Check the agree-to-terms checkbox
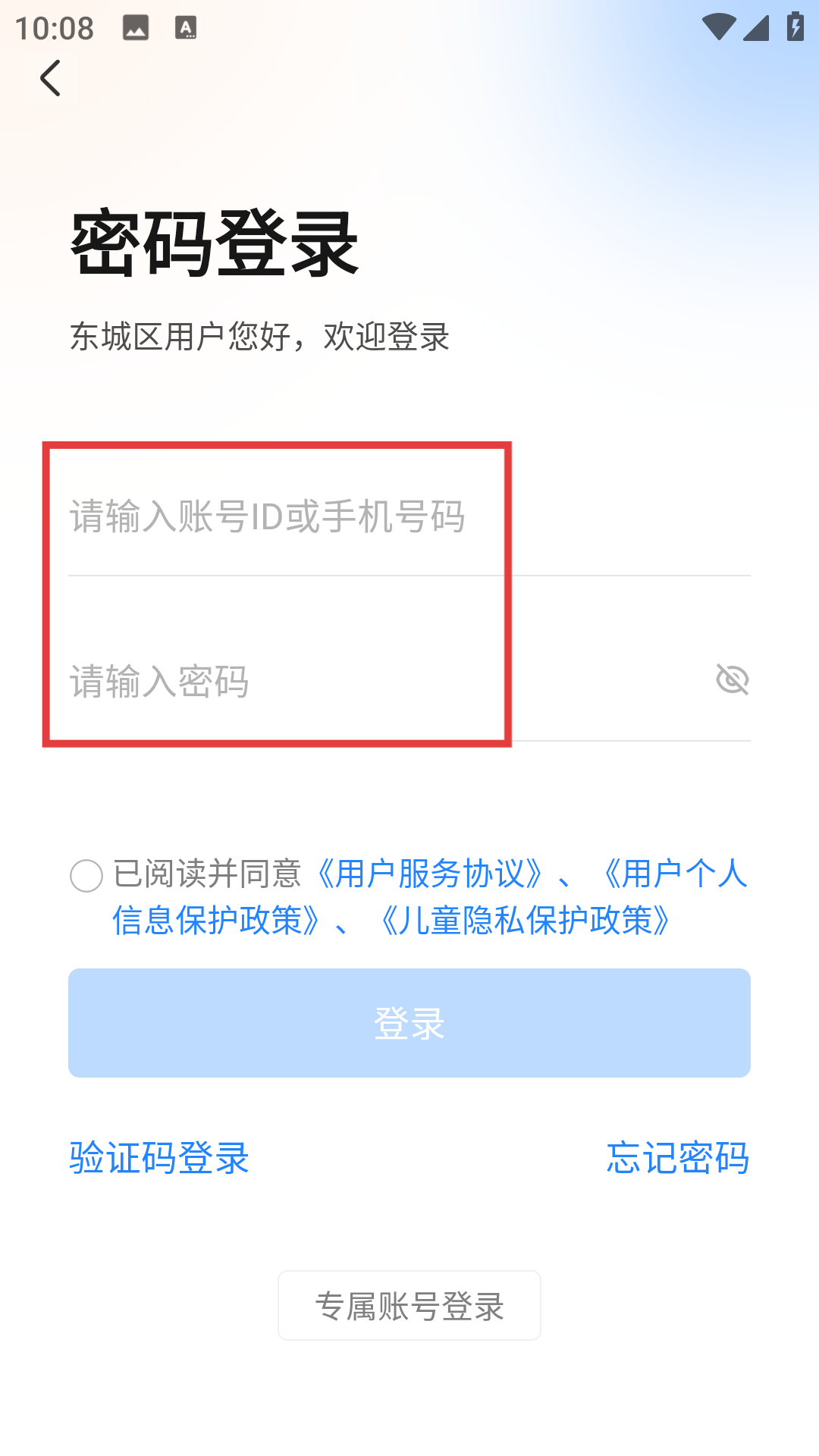The width and height of the screenshot is (819, 1456). tap(86, 876)
